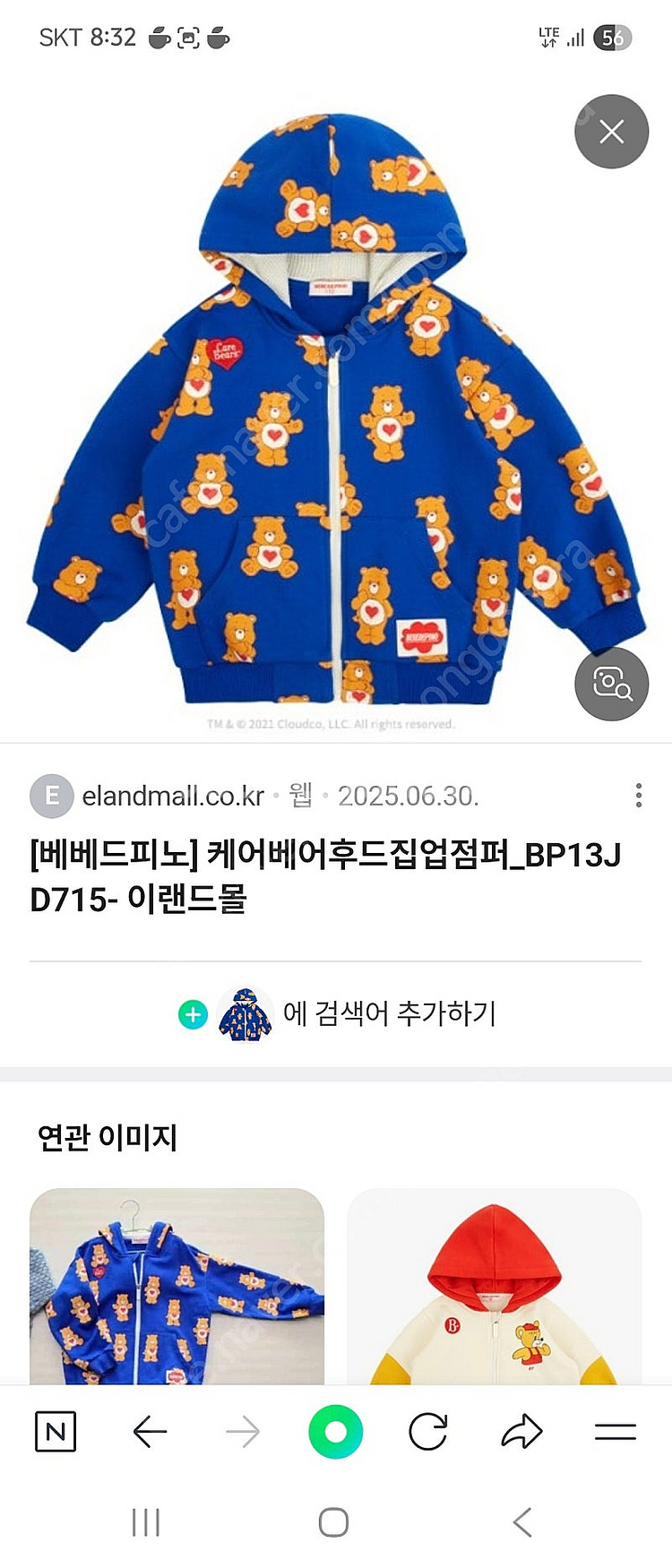Open the three-dot menu beside elandmall.co.kr
The width and height of the screenshot is (672, 1568).
(638, 796)
